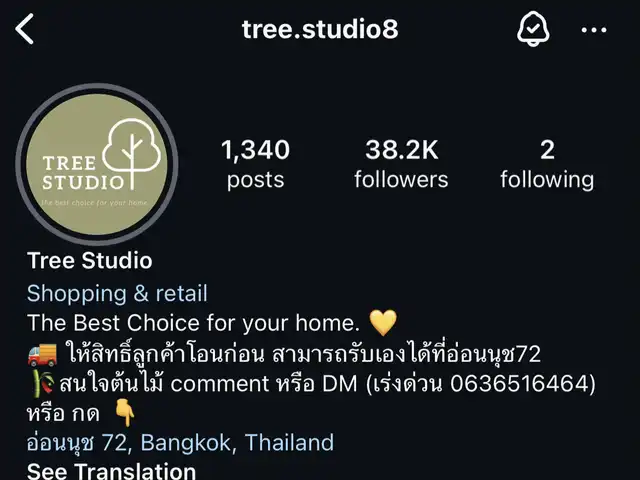Open the three-dot more options menu

(594, 30)
